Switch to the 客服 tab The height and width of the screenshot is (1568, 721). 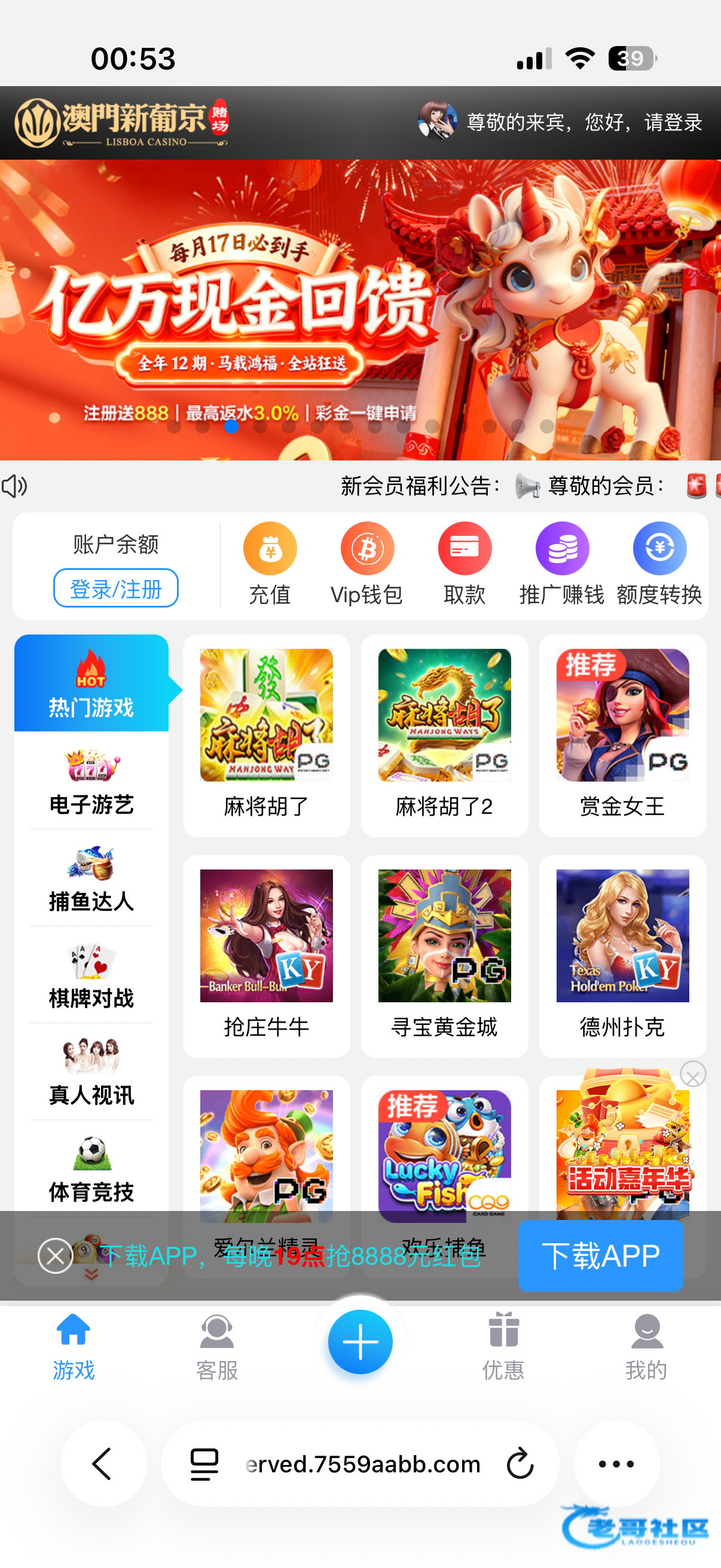pos(216,1347)
